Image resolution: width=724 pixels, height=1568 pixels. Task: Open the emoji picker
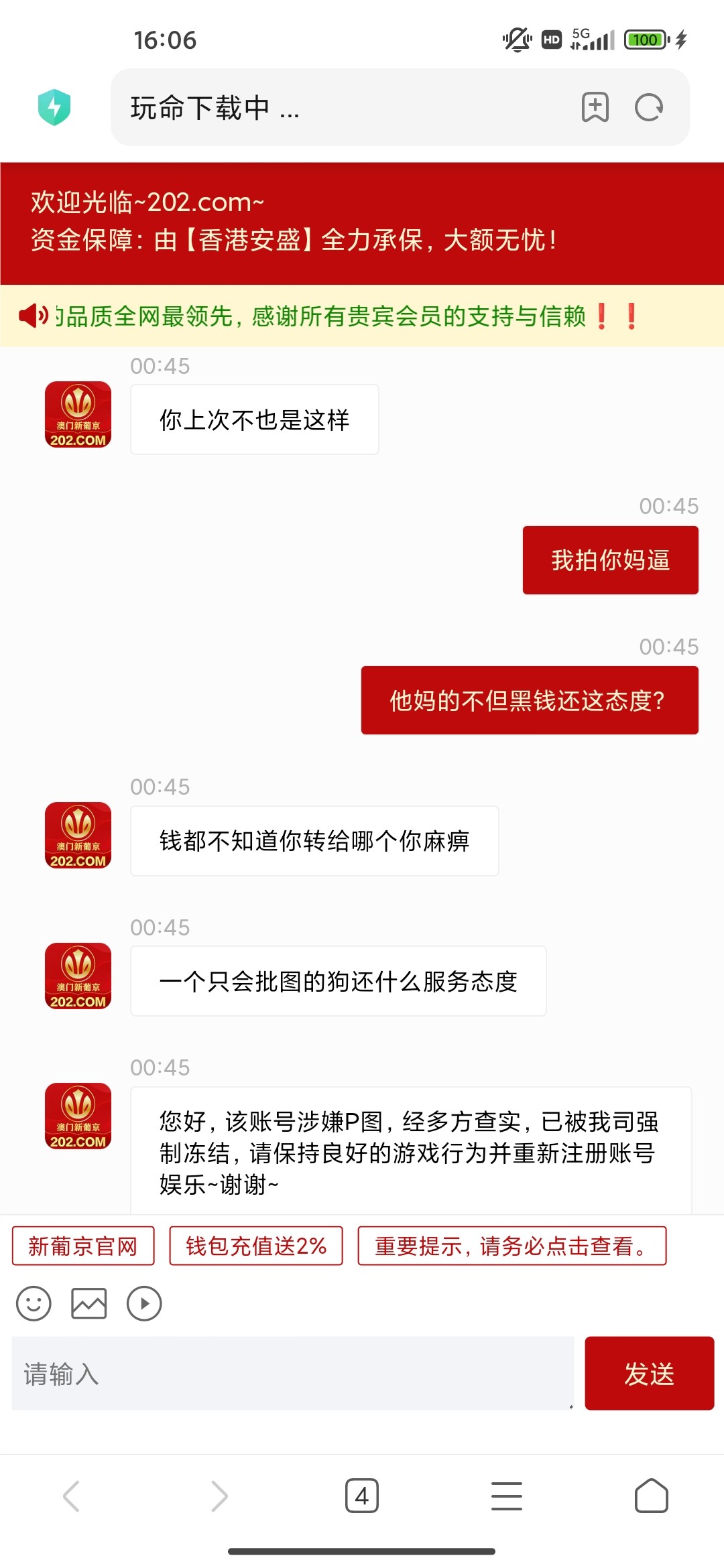click(x=34, y=1303)
